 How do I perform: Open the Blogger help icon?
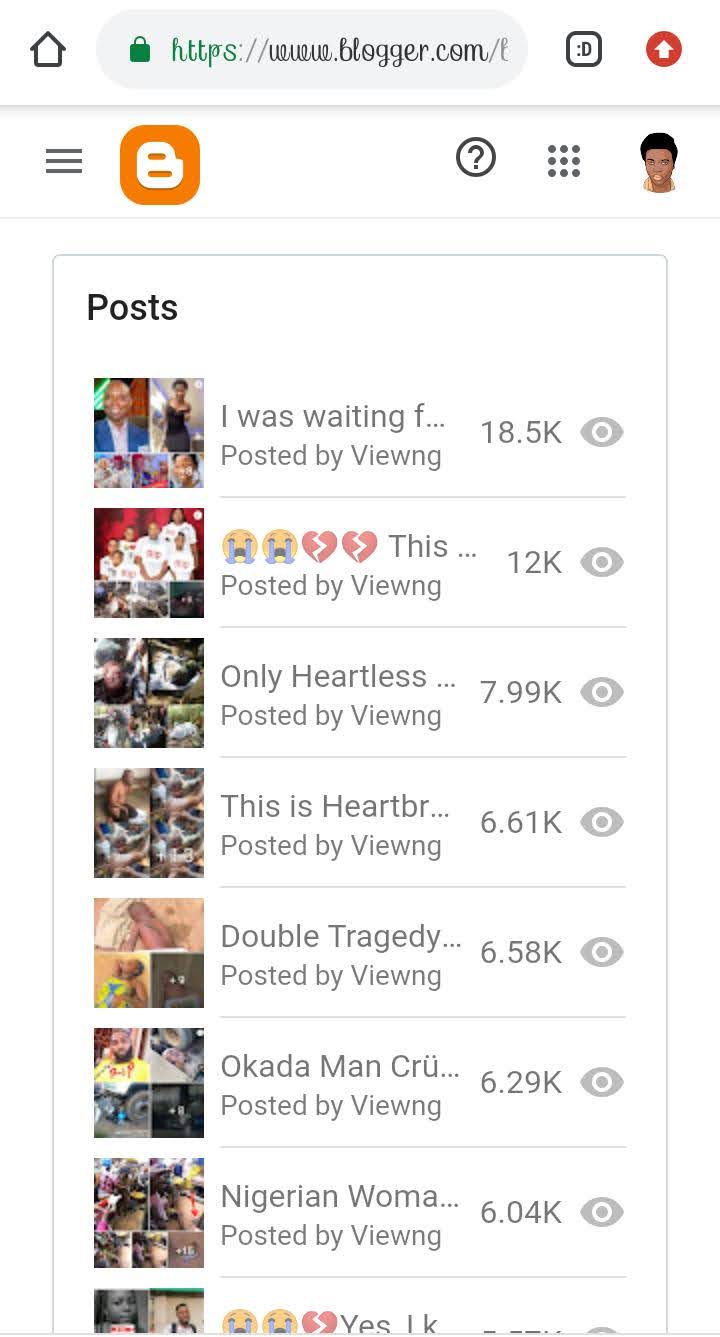click(476, 159)
